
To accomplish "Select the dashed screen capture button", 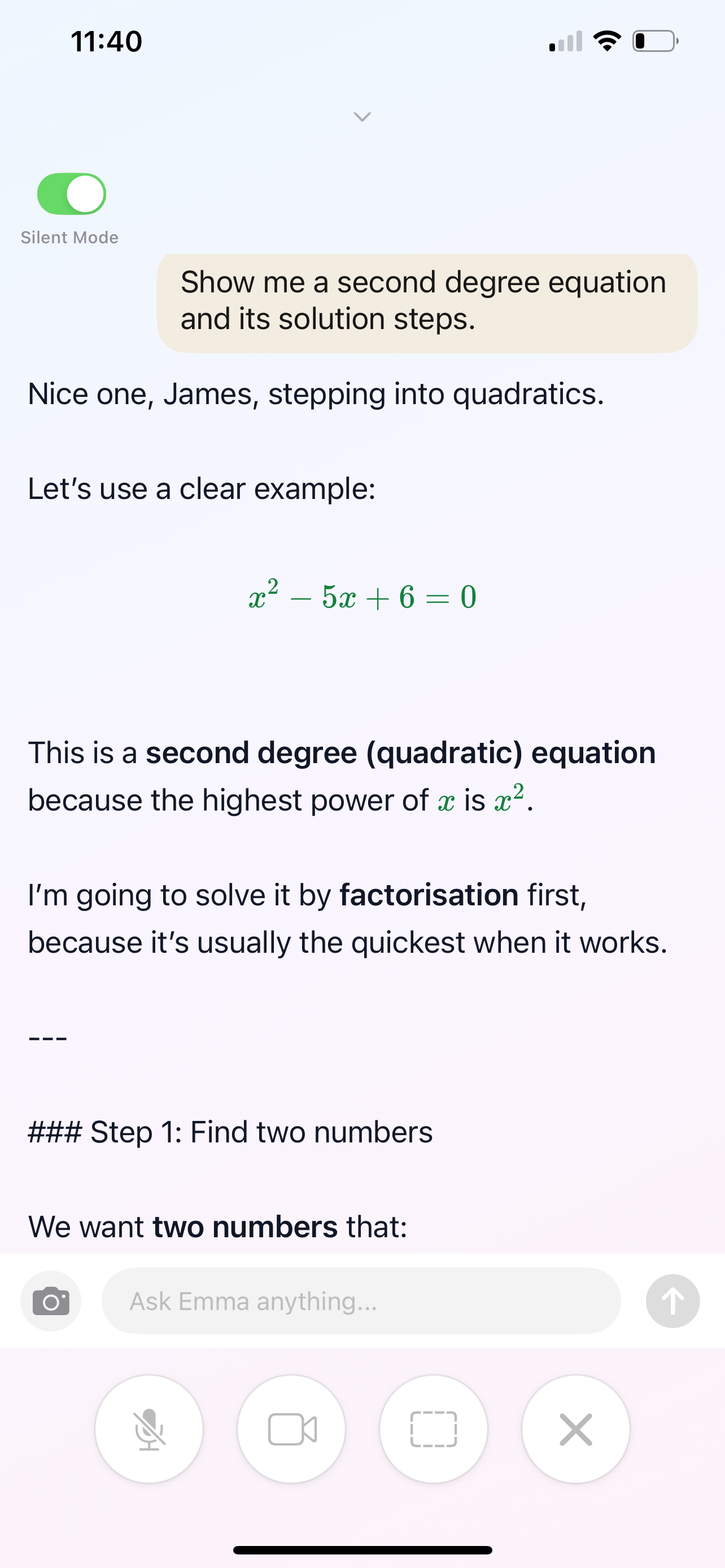I will pyautogui.click(x=434, y=1429).
